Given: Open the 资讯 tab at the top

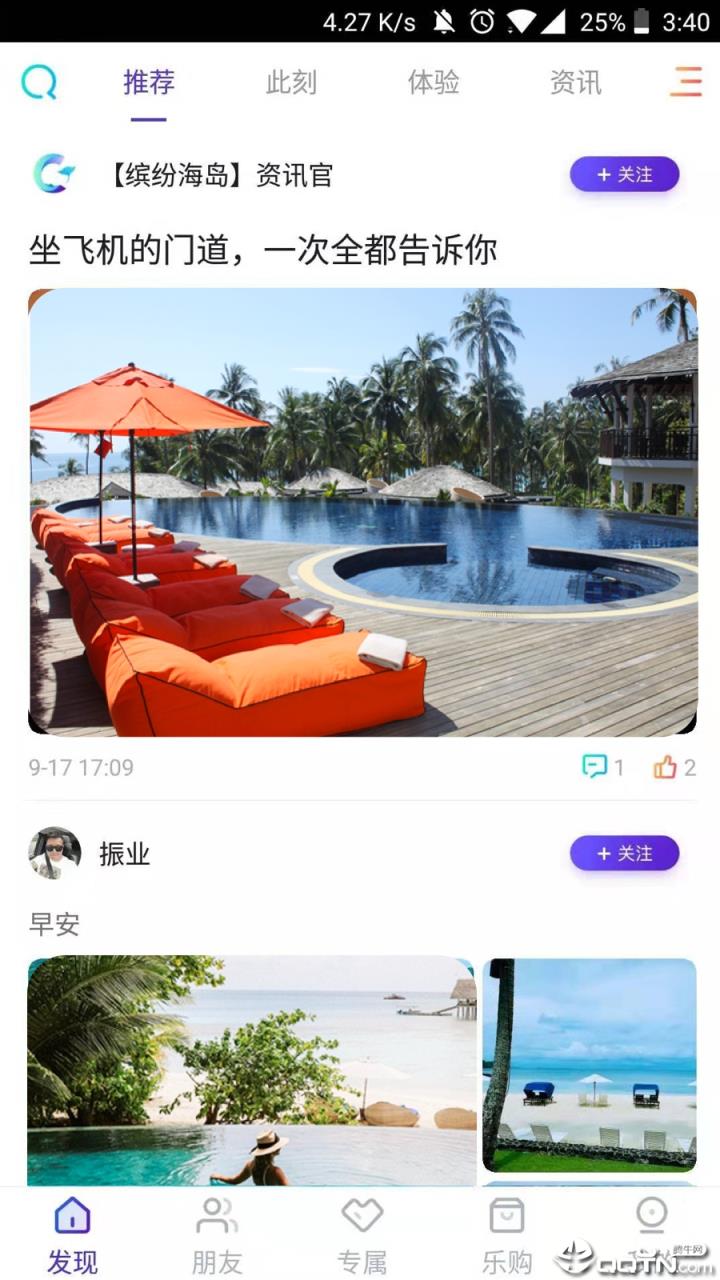Looking at the screenshot, I should click(x=574, y=84).
